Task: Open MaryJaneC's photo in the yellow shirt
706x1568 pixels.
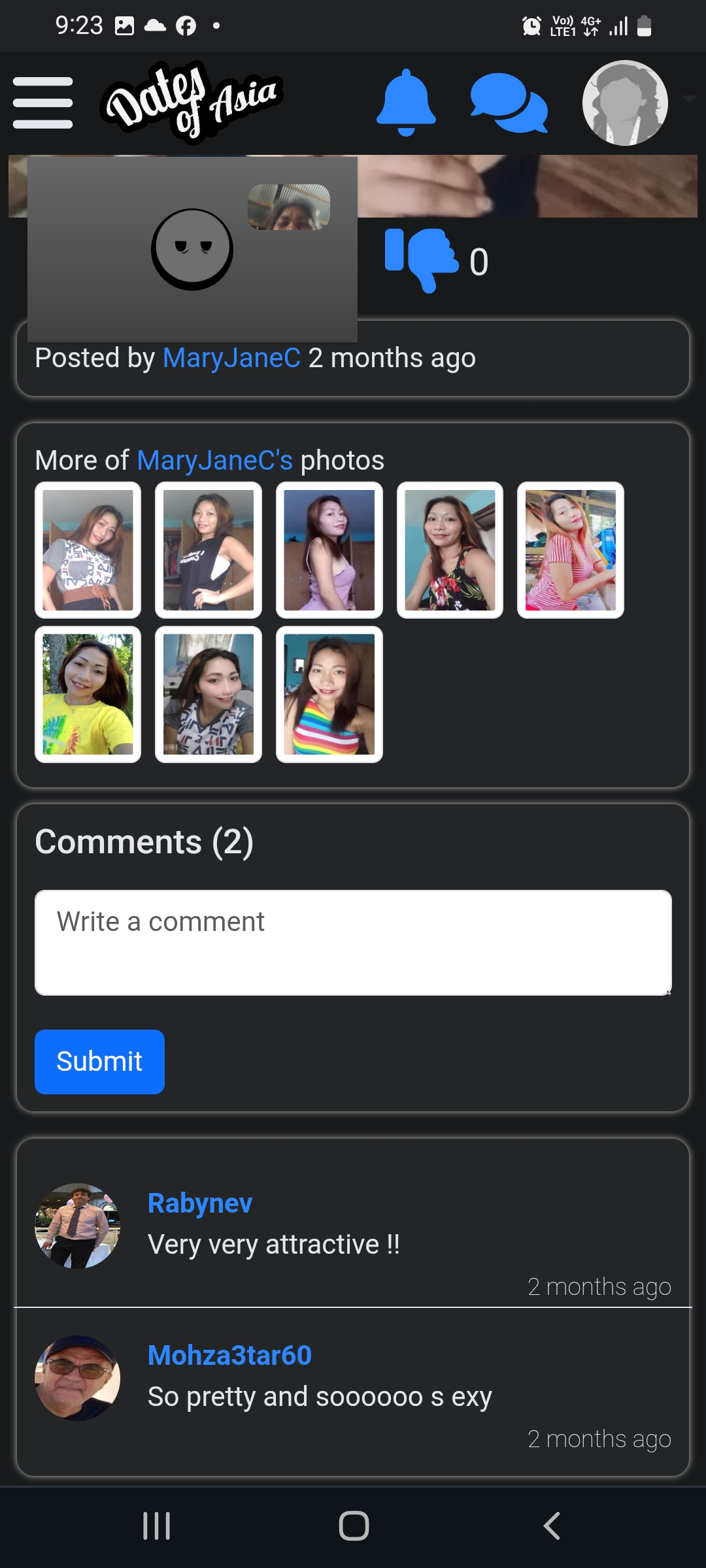Action: pos(88,694)
